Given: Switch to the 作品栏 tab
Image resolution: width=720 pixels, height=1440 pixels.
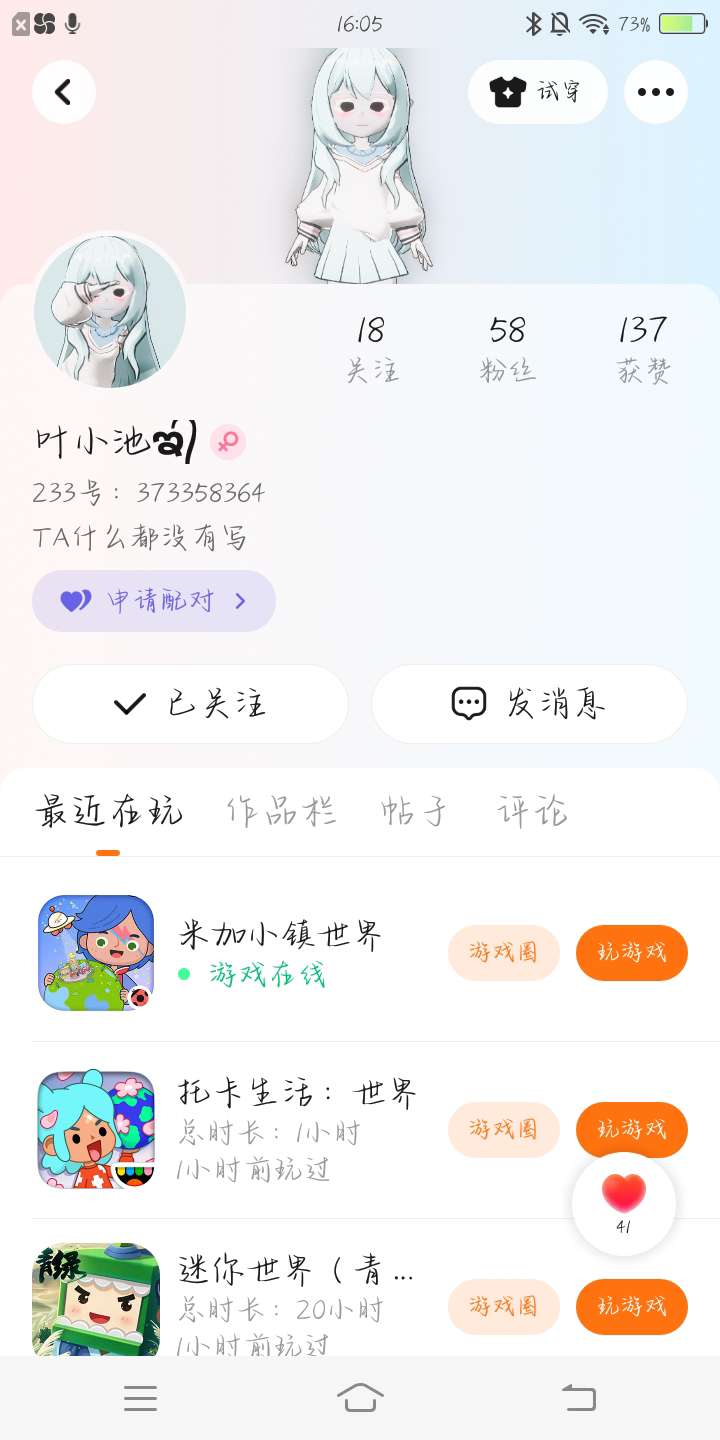Looking at the screenshot, I should pyautogui.click(x=281, y=811).
